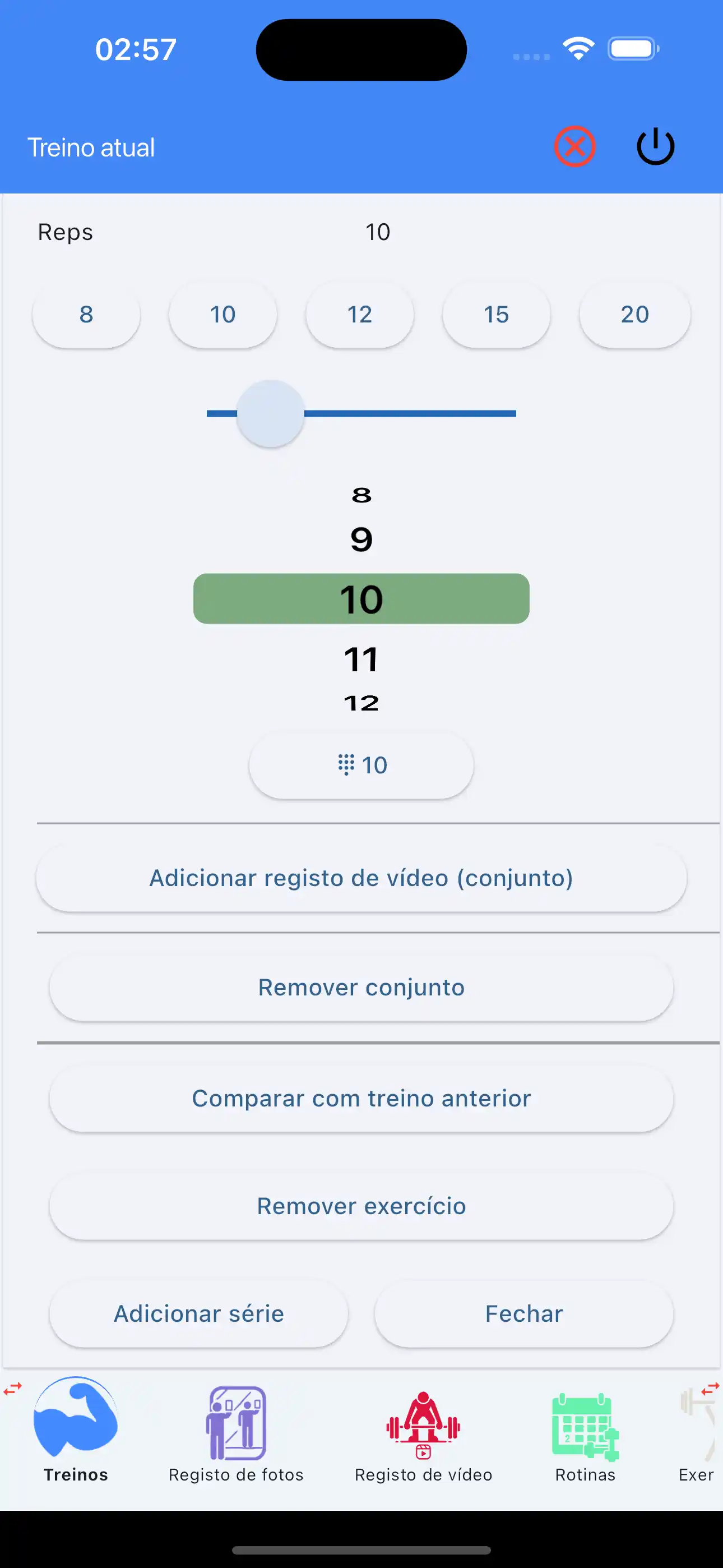
Task: Open Registo de fotos from the bottom bar
Action: (236, 1424)
